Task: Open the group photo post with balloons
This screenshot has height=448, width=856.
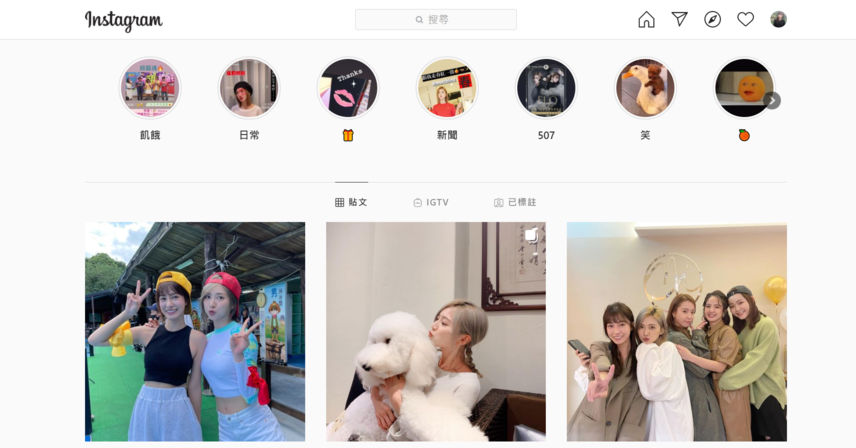Action: [677, 332]
